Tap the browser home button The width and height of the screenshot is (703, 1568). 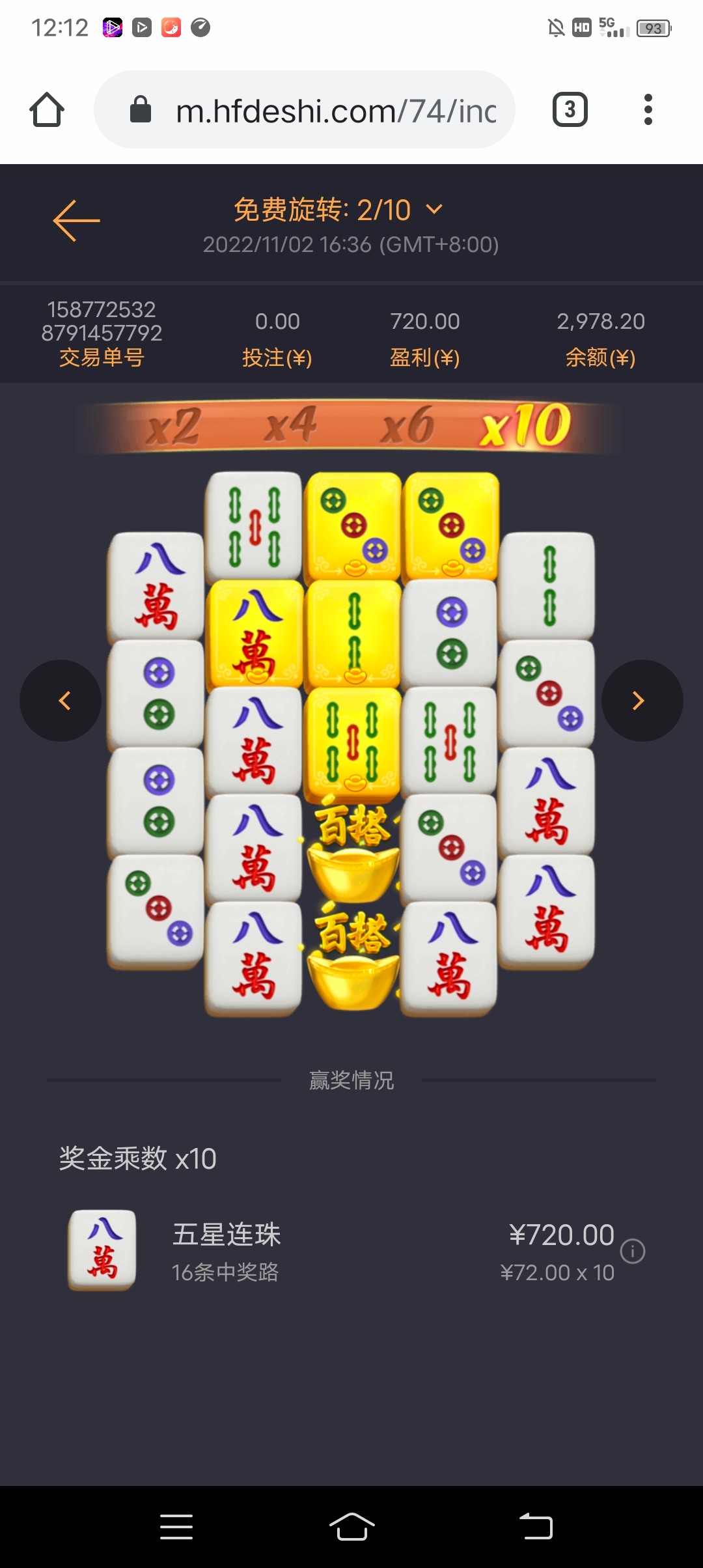click(x=47, y=110)
